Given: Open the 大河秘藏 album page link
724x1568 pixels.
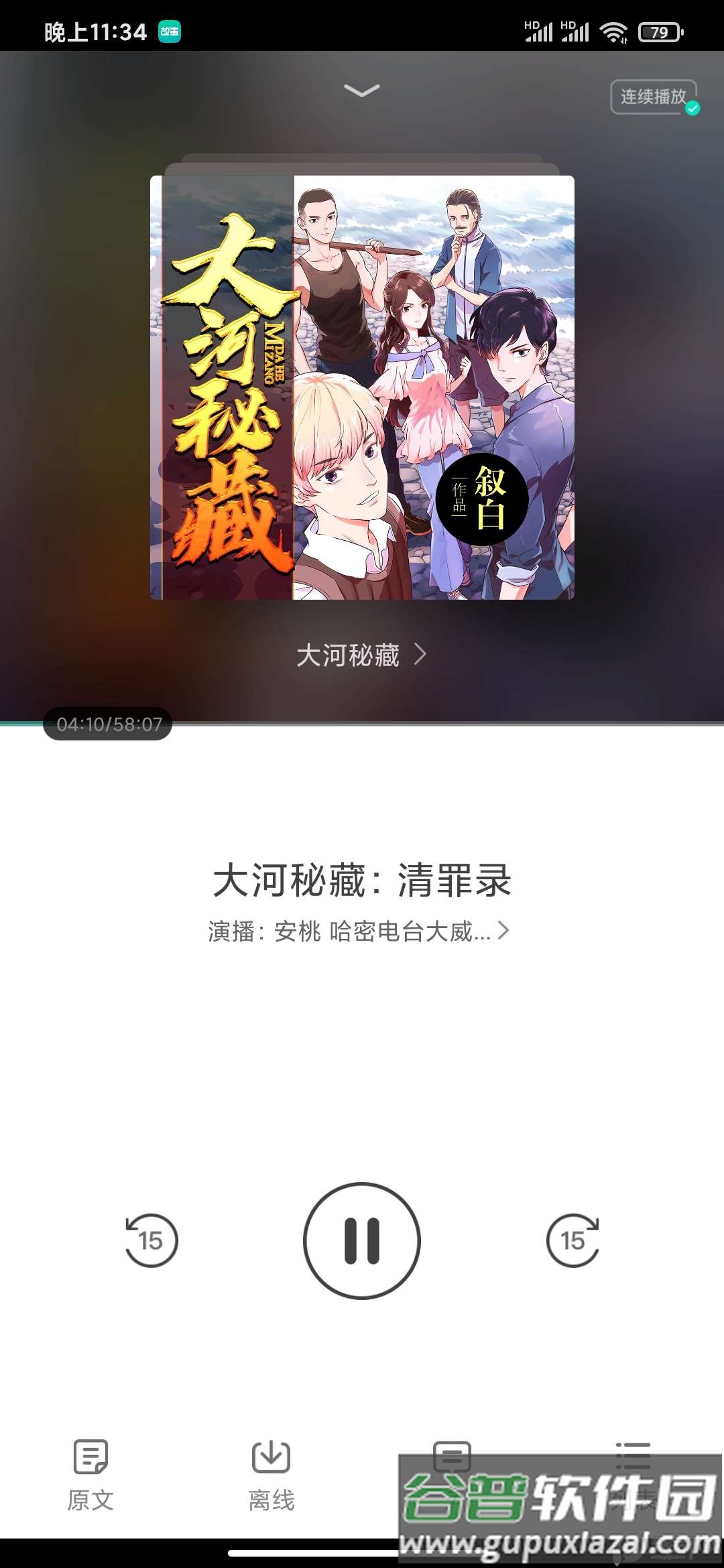Looking at the screenshot, I should coord(361,655).
